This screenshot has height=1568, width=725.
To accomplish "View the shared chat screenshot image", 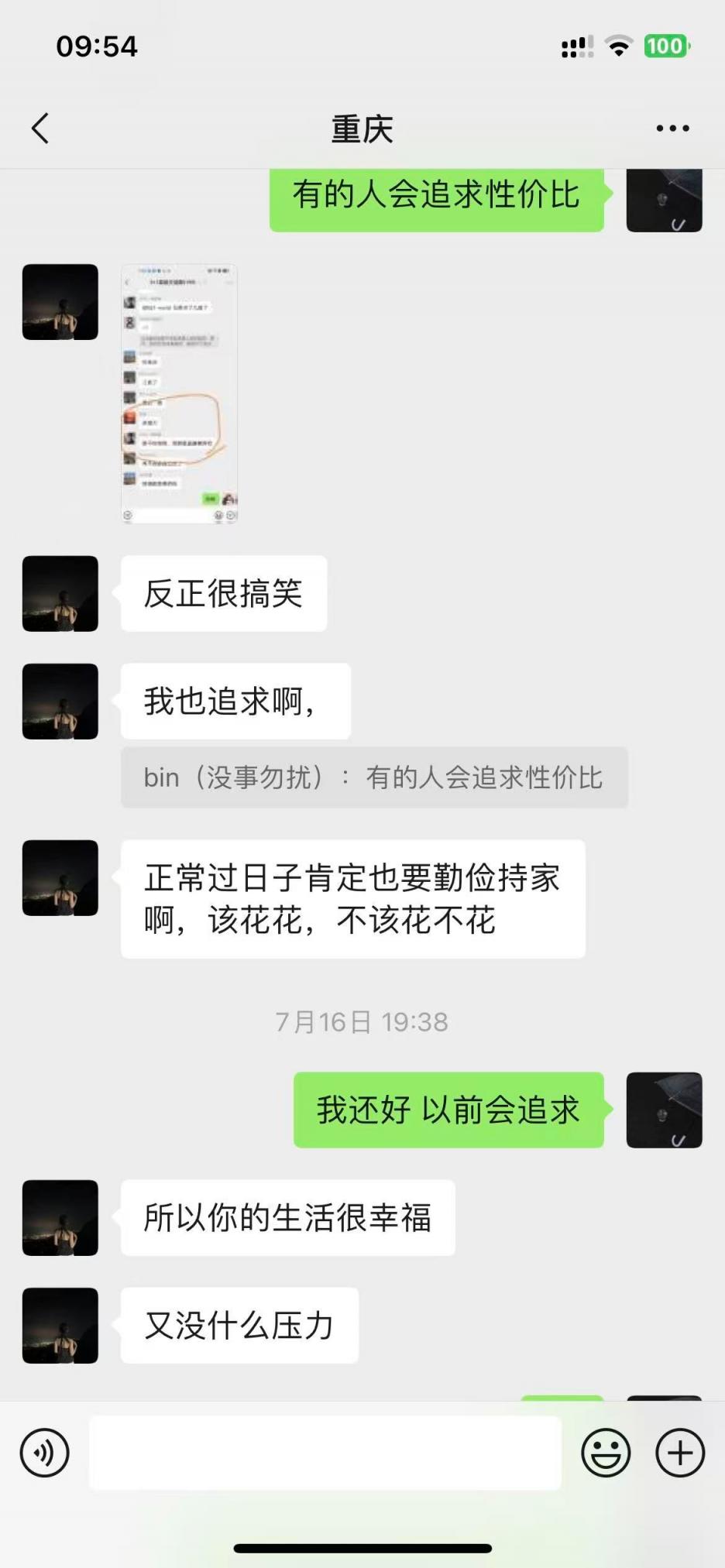I will [x=180, y=394].
